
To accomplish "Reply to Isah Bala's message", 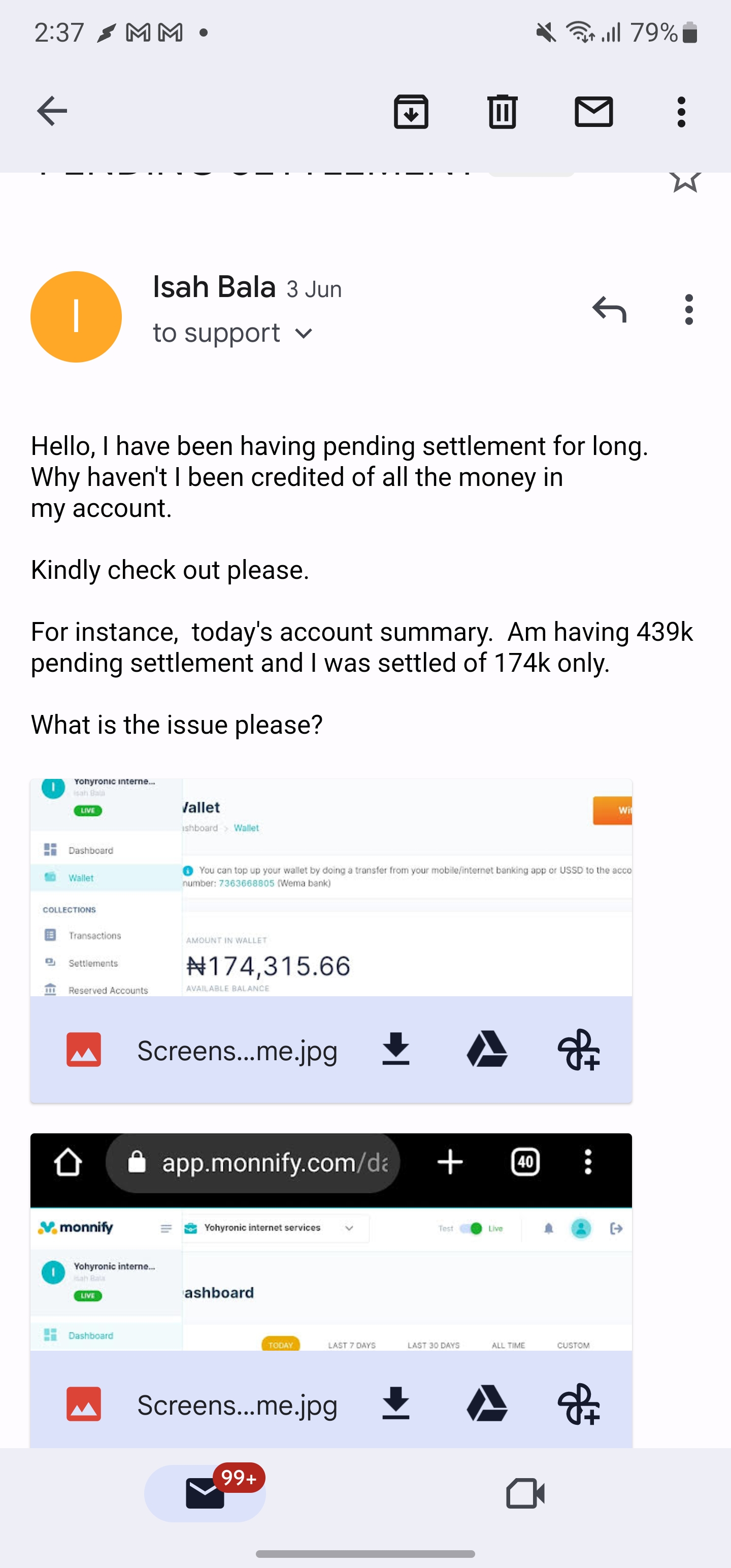I will 609,309.
